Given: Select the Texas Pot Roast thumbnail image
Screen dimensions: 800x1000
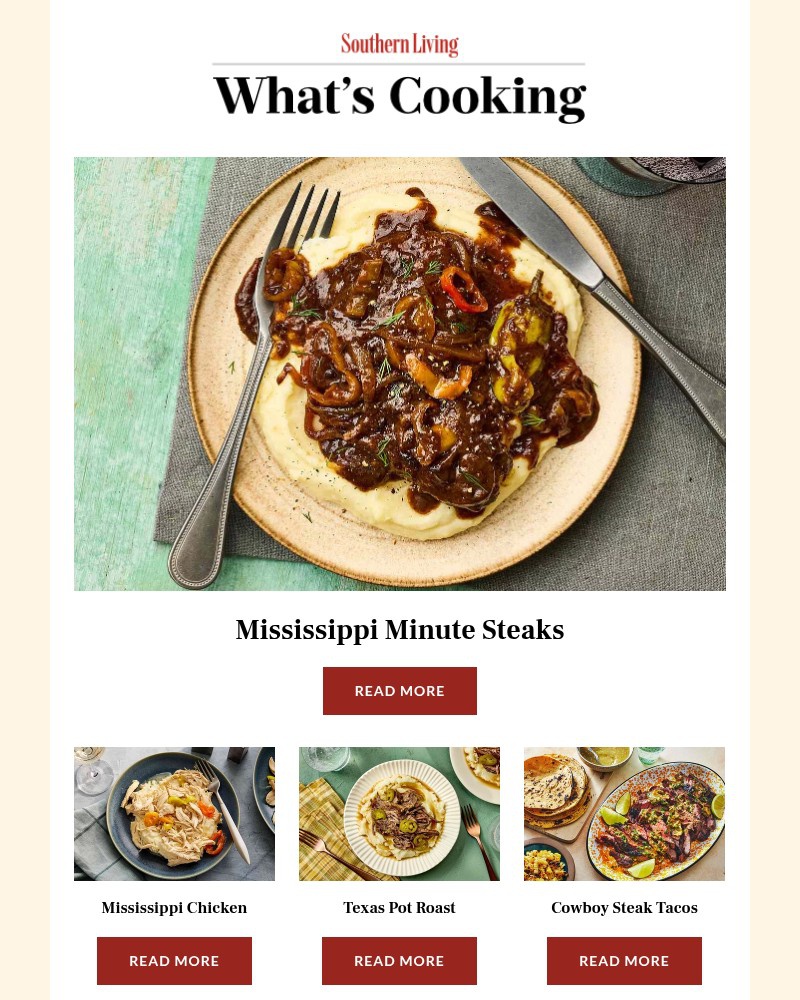Looking at the screenshot, I should tap(399, 813).
